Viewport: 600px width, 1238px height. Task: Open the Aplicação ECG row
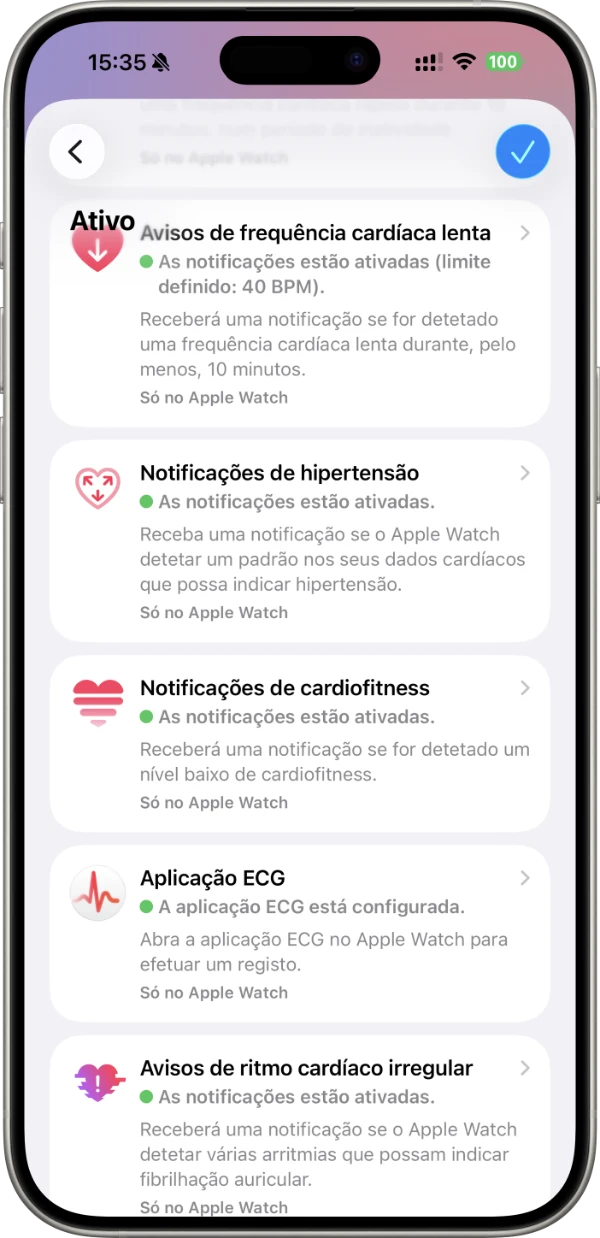pyautogui.click(x=300, y=932)
